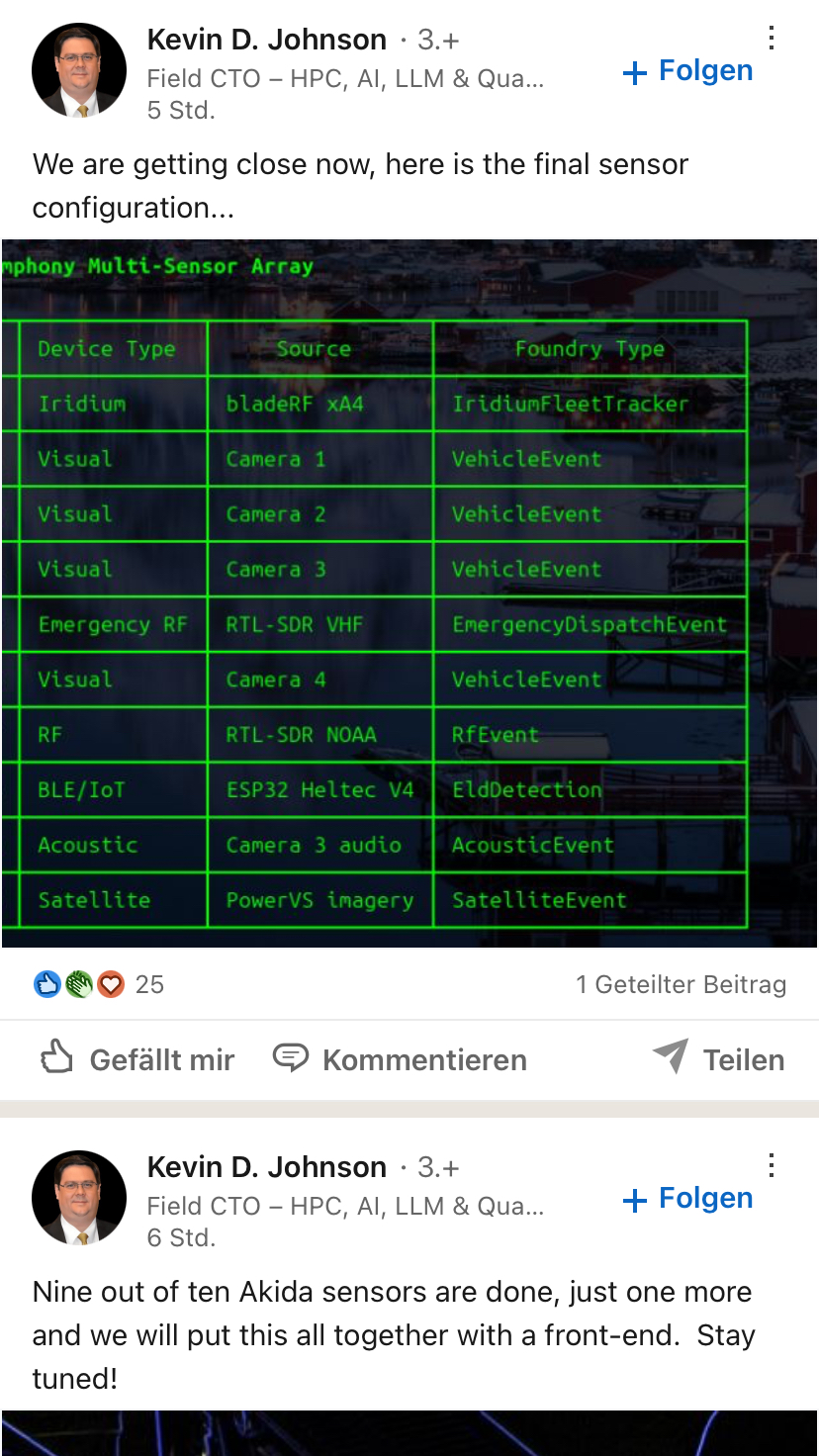
Task: Share the sensor post via Teilen
Action: click(x=719, y=1059)
